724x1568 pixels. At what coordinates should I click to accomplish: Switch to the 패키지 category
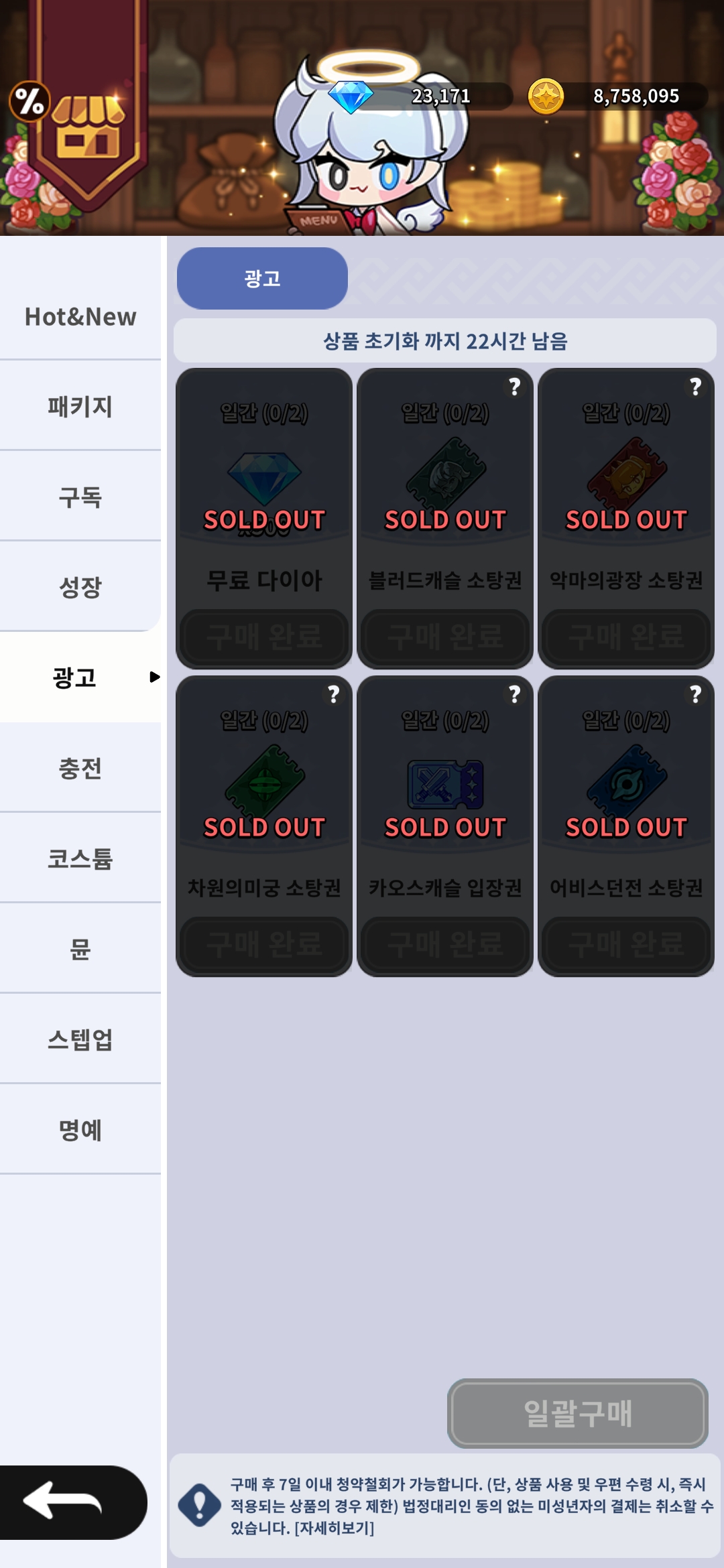coord(80,406)
